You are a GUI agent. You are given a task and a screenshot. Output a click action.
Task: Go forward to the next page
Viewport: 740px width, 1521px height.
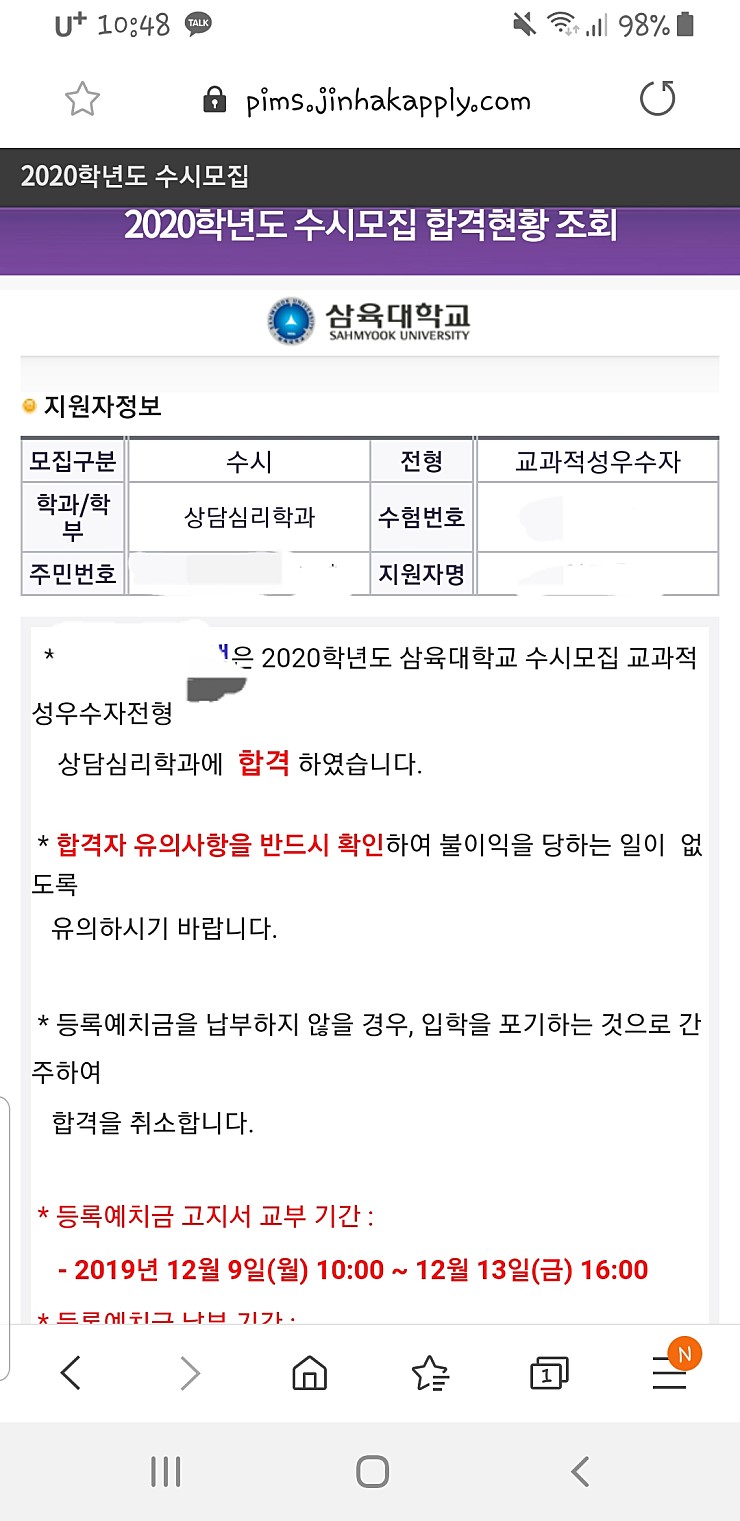[x=190, y=1374]
